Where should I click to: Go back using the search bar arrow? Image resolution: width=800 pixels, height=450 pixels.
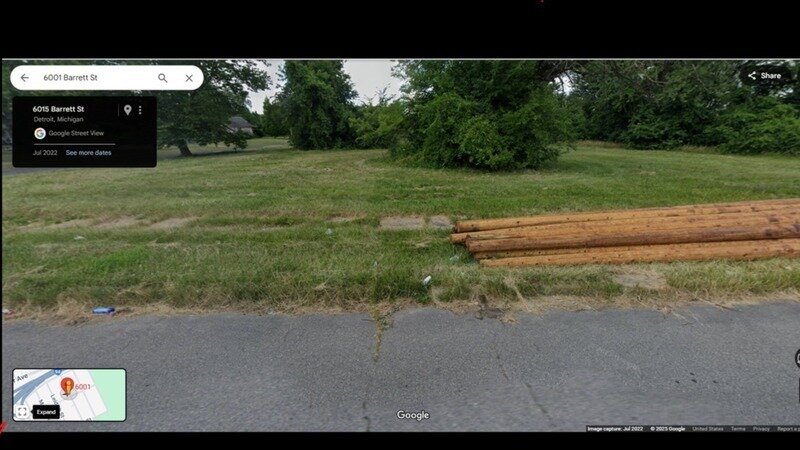click(x=25, y=78)
